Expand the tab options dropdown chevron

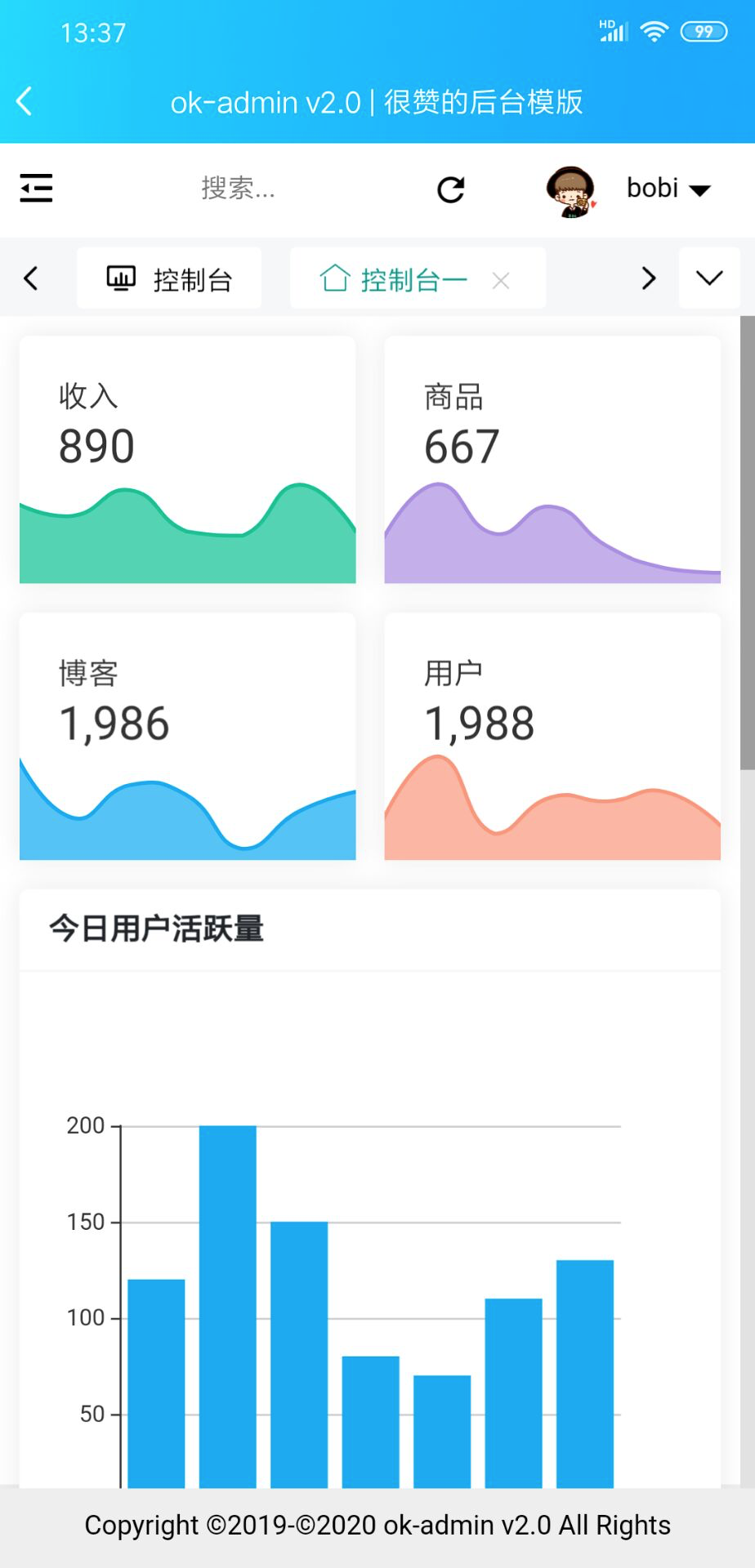click(x=709, y=278)
